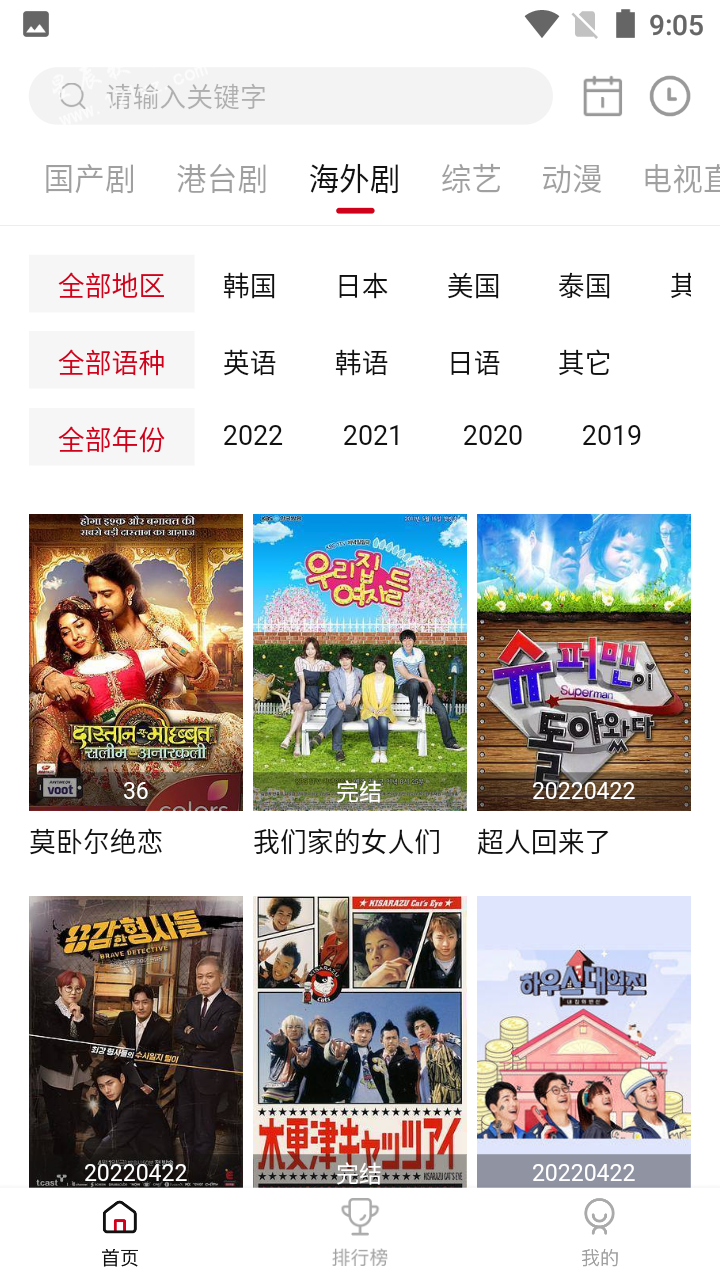Choose the 美国 region filter
720x1280 pixels.
[x=473, y=286]
